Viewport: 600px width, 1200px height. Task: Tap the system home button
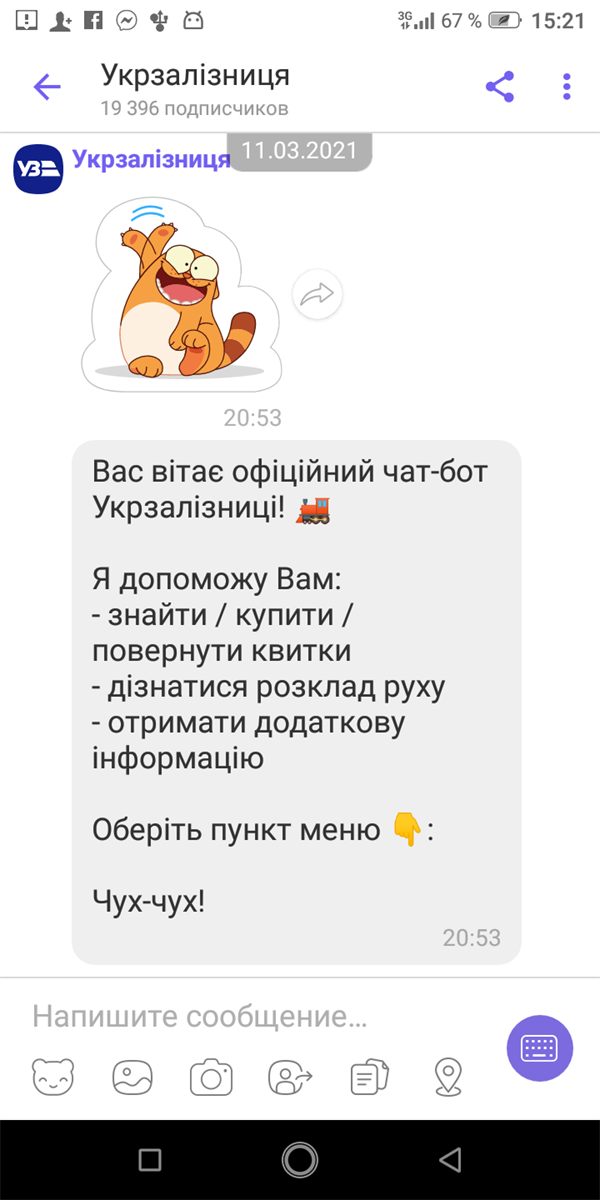pyautogui.click(x=300, y=1159)
